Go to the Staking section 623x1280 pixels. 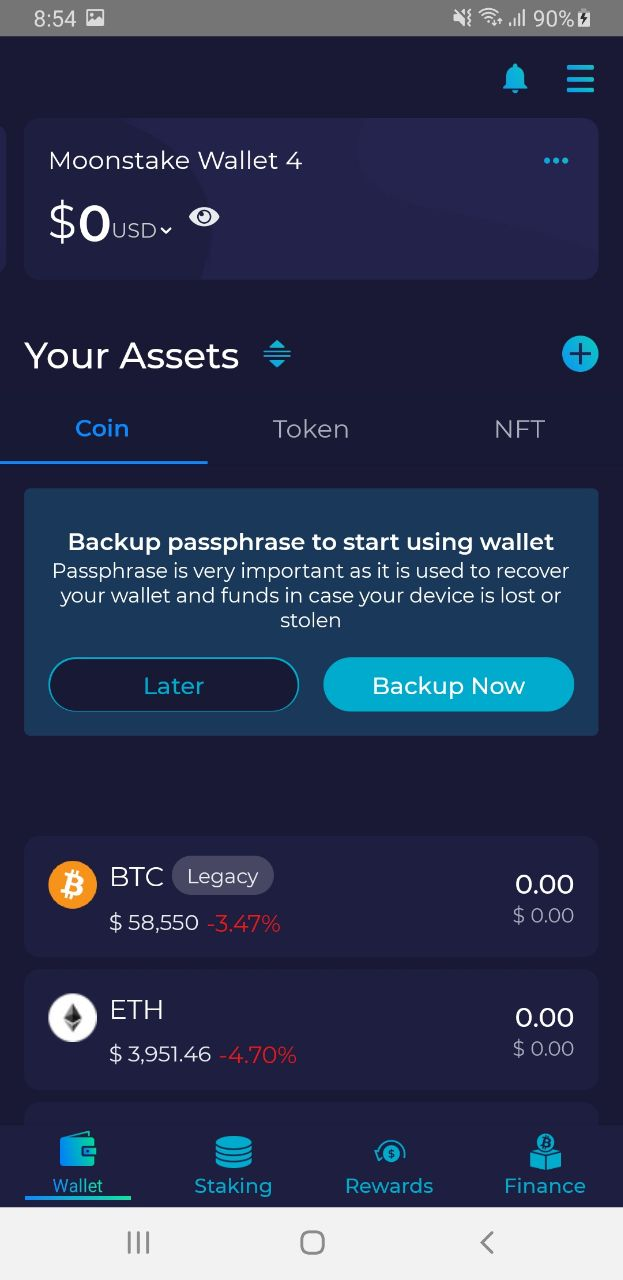pyautogui.click(x=233, y=1165)
